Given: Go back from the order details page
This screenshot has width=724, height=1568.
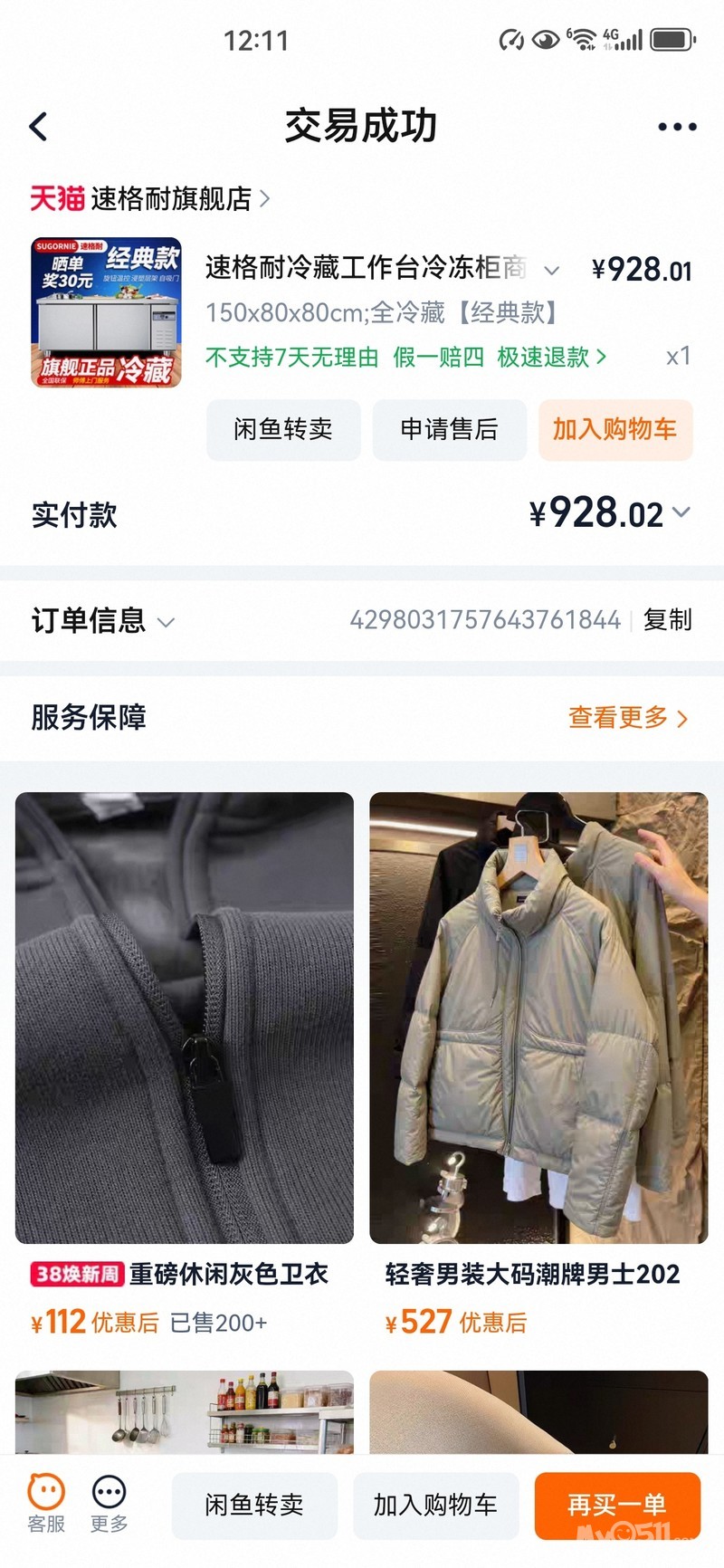Looking at the screenshot, I should (x=38, y=127).
